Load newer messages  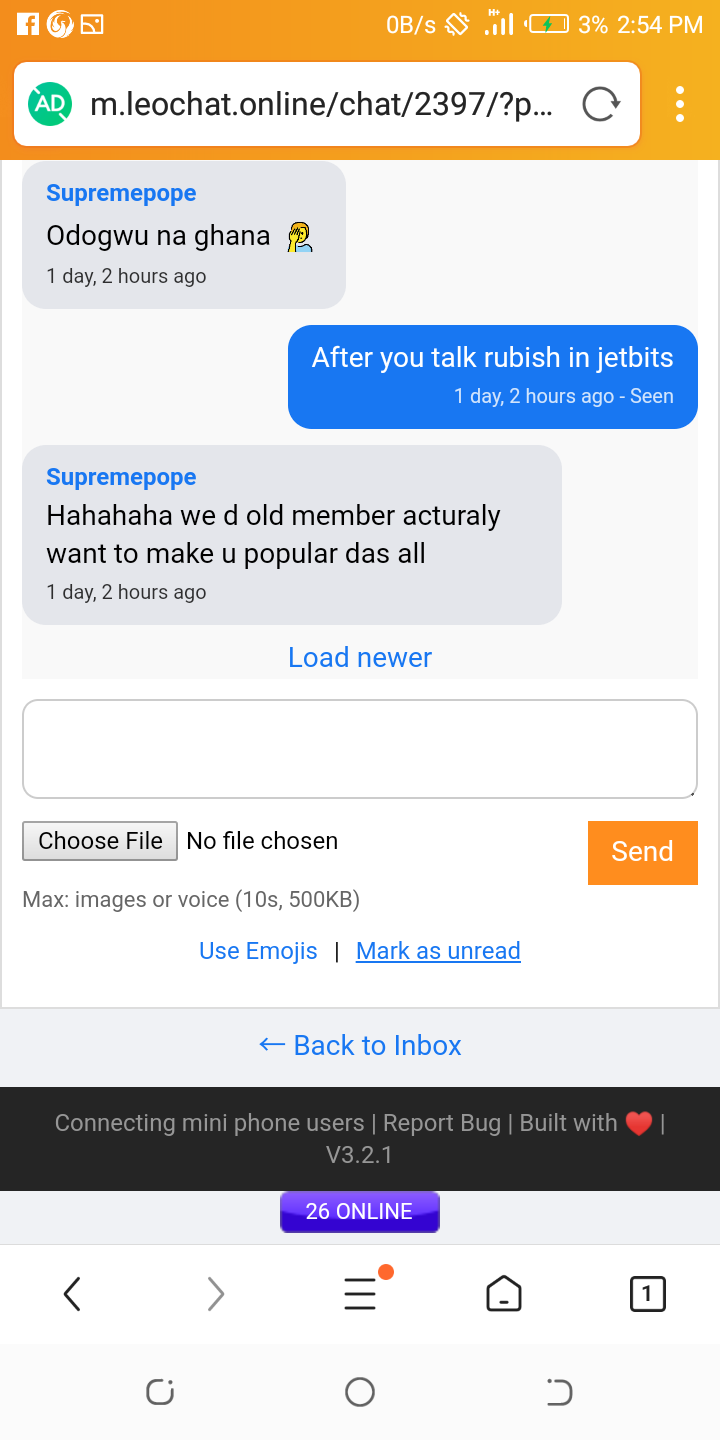coord(360,657)
